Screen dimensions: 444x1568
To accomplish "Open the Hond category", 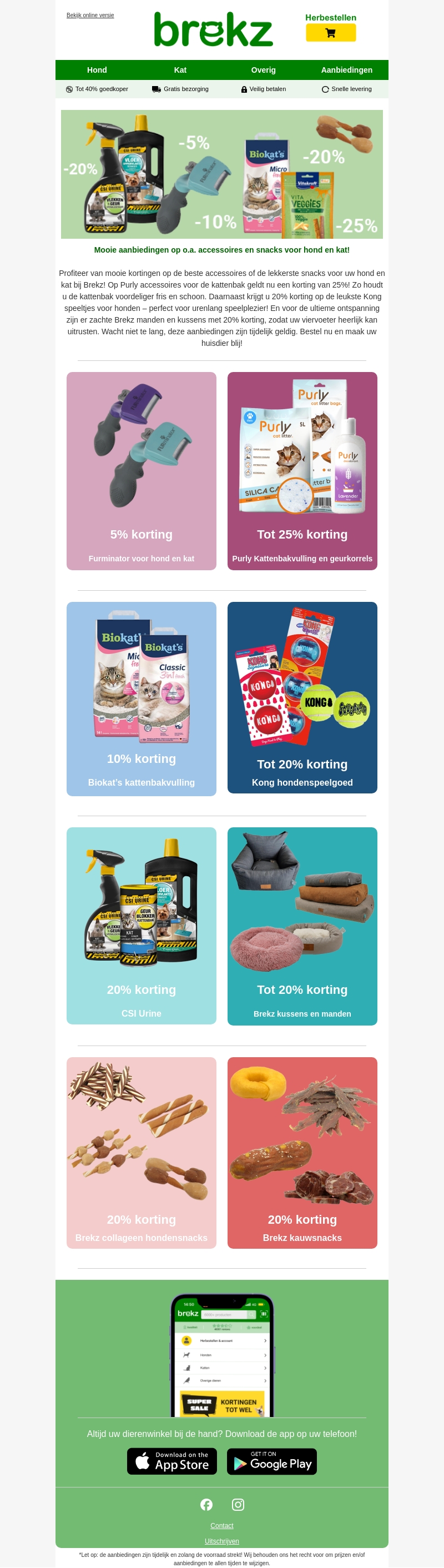I will (97, 70).
